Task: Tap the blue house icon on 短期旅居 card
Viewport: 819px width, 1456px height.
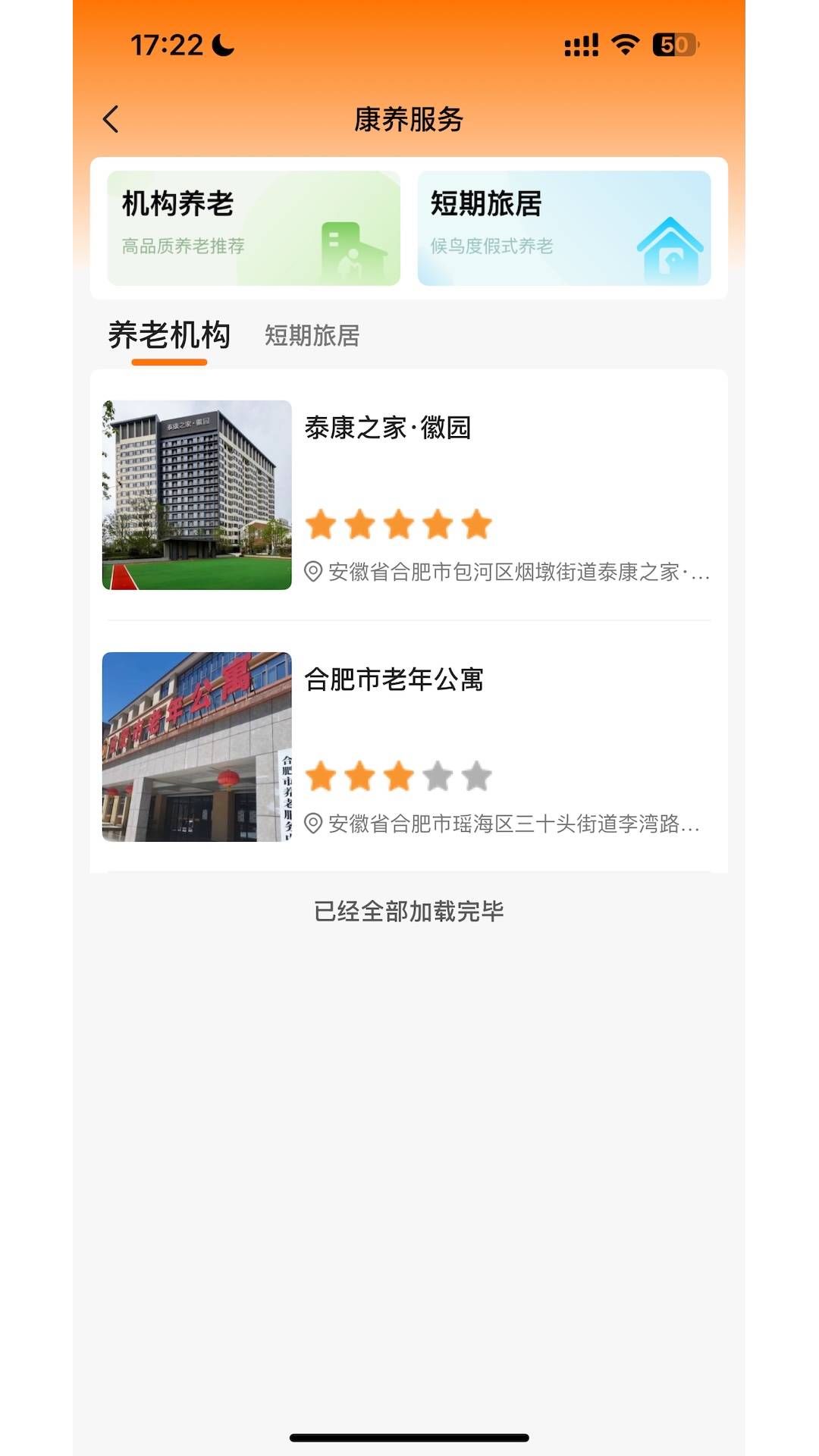Action: pyautogui.click(x=671, y=247)
